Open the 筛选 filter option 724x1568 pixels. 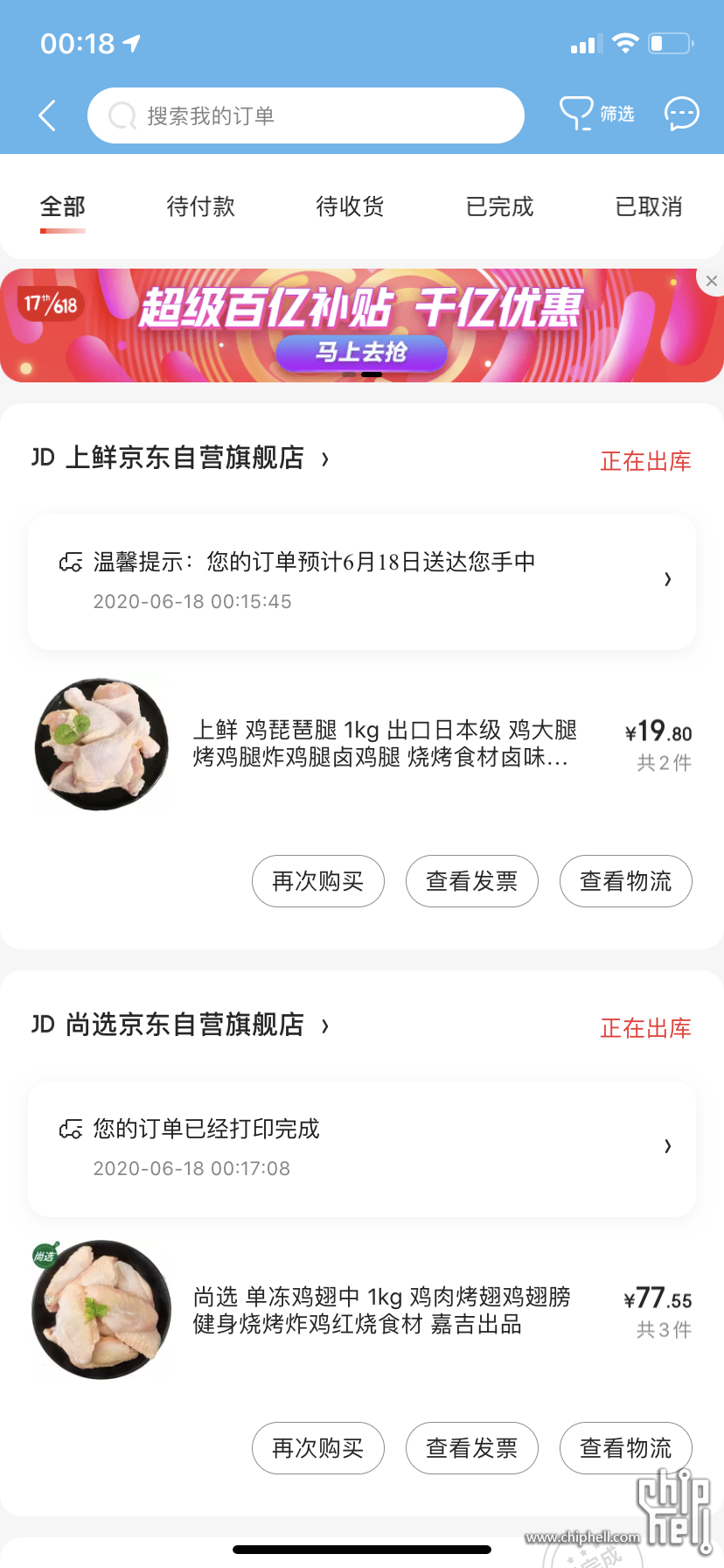(597, 114)
